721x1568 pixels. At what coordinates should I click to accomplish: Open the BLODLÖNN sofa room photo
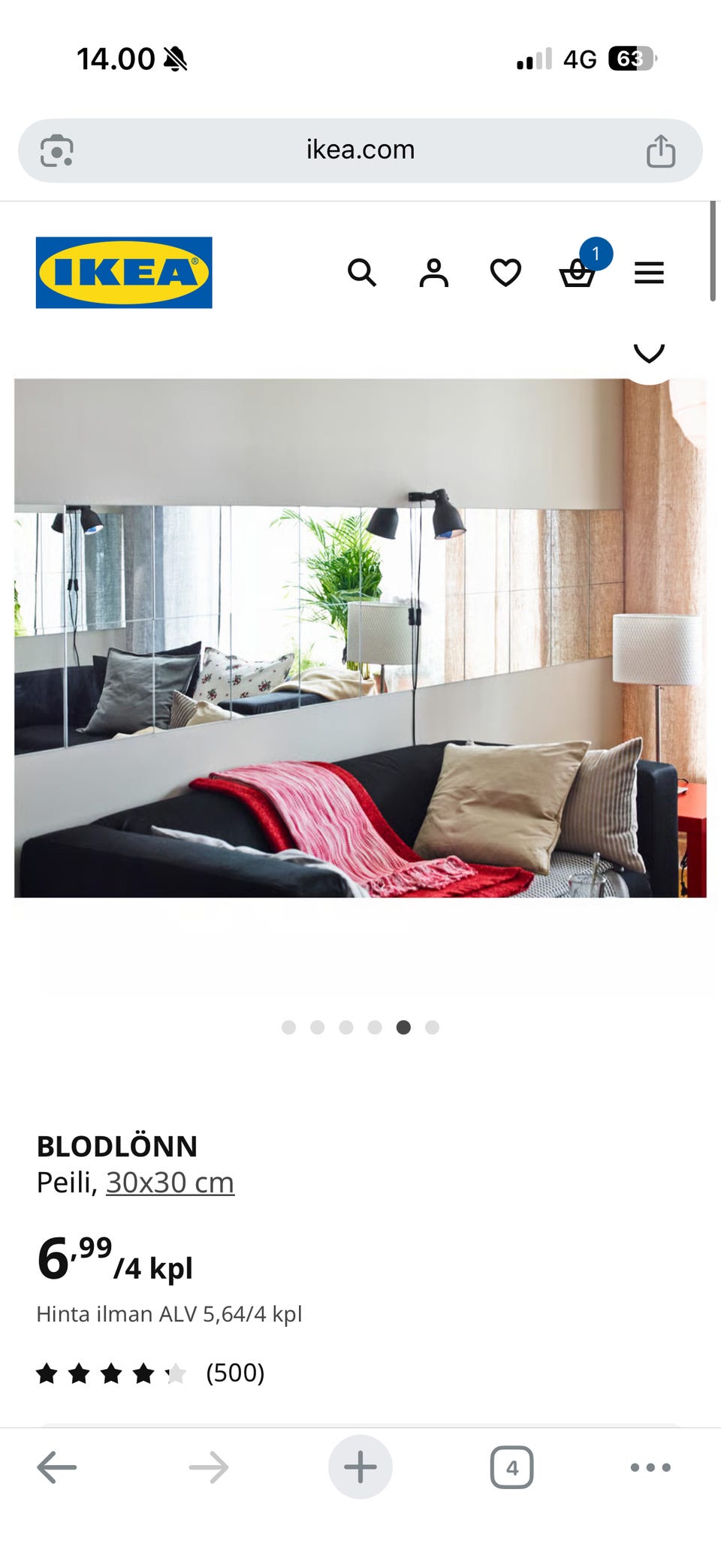point(360,637)
